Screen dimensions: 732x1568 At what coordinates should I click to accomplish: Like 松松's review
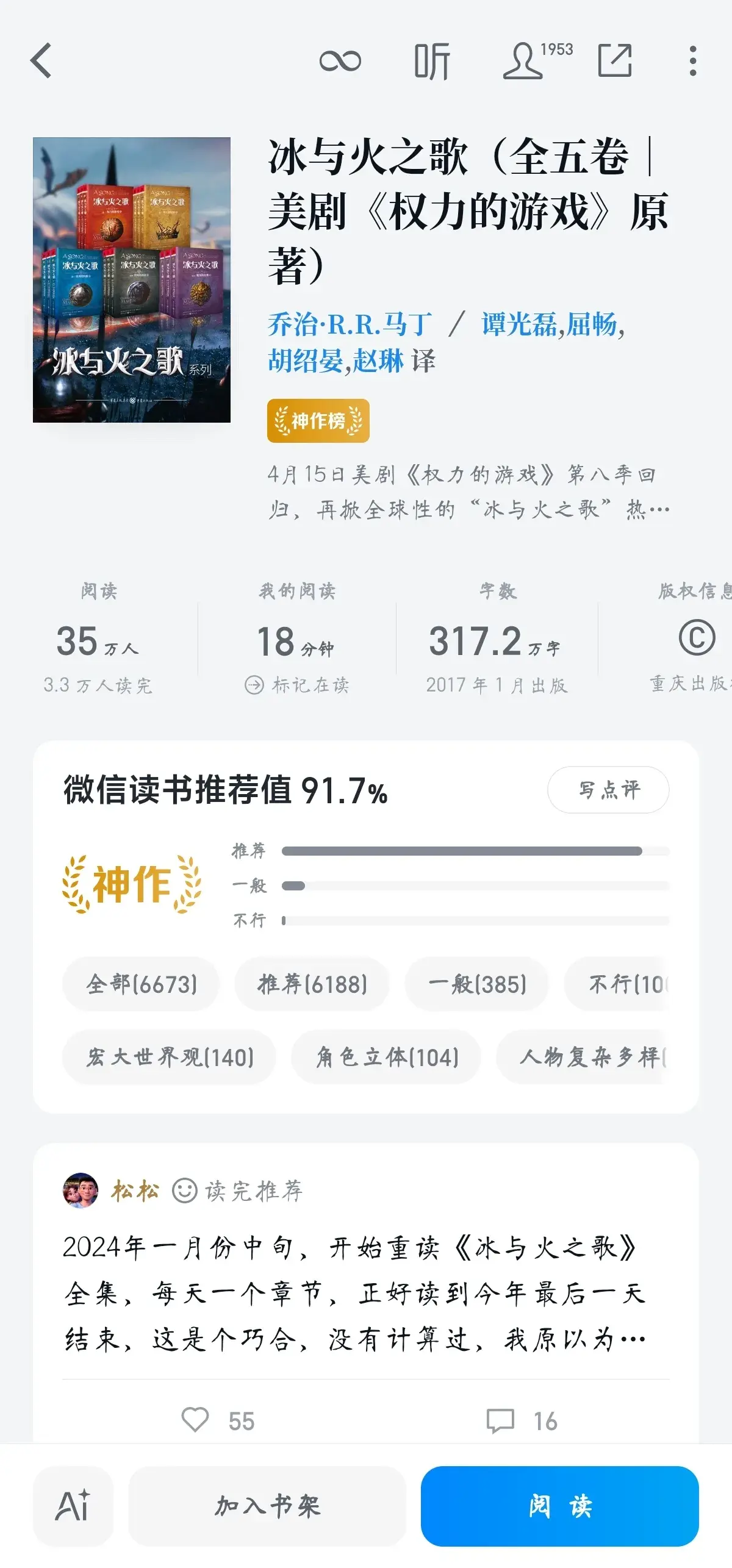click(196, 1420)
